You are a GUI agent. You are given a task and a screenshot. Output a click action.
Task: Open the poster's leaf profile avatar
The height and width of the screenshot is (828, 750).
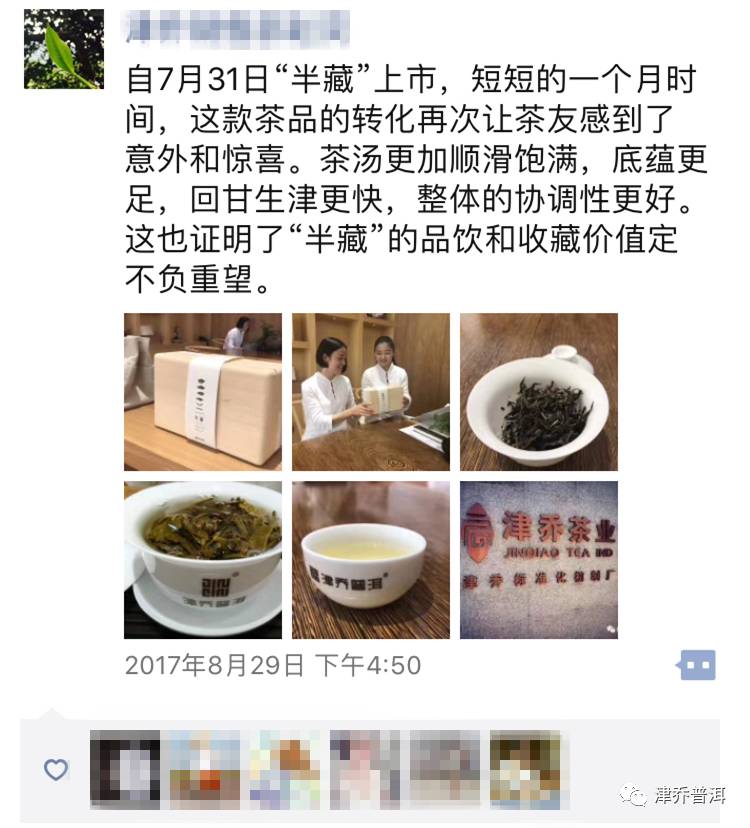pyautogui.click(x=64, y=50)
